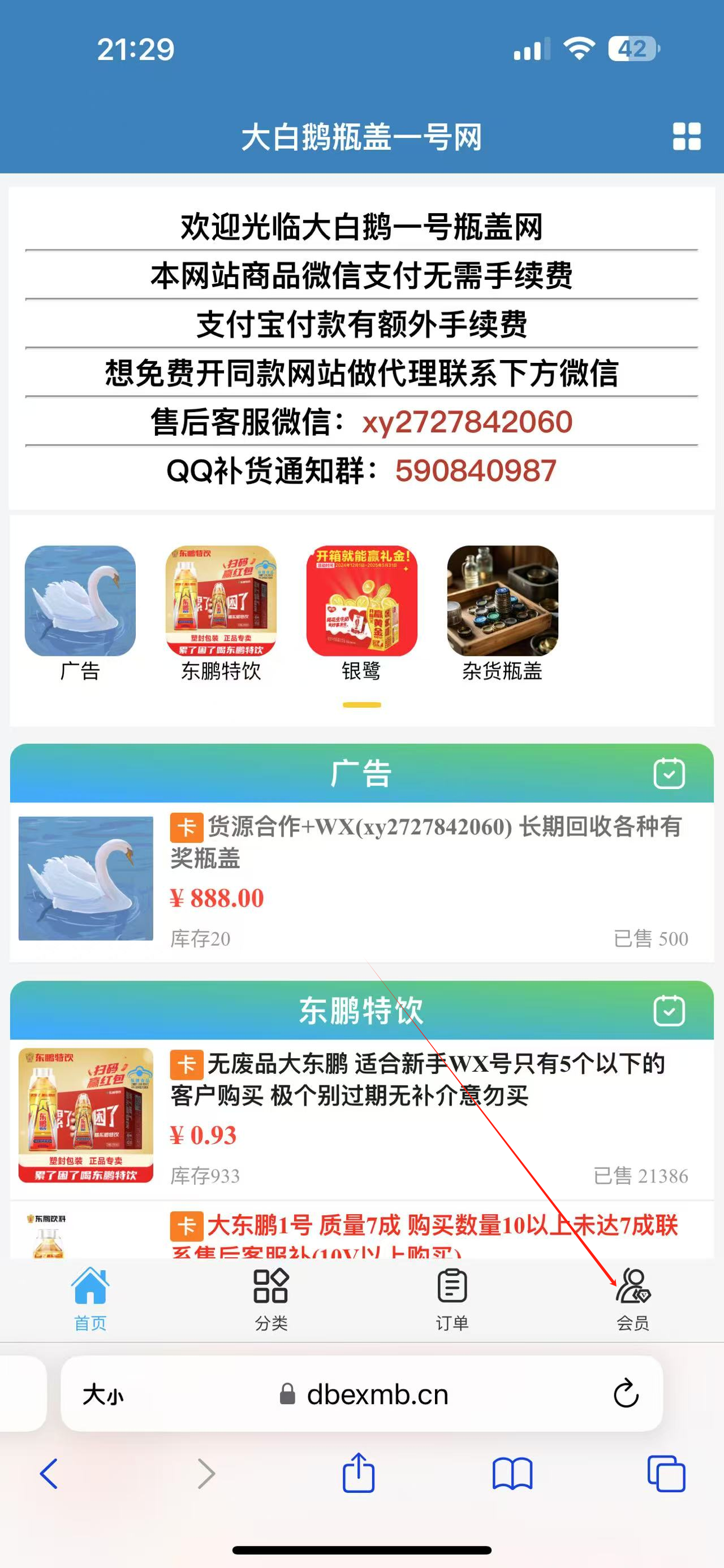Reload the page in Safari
This screenshot has height=1568, width=724.
point(626,1393)
